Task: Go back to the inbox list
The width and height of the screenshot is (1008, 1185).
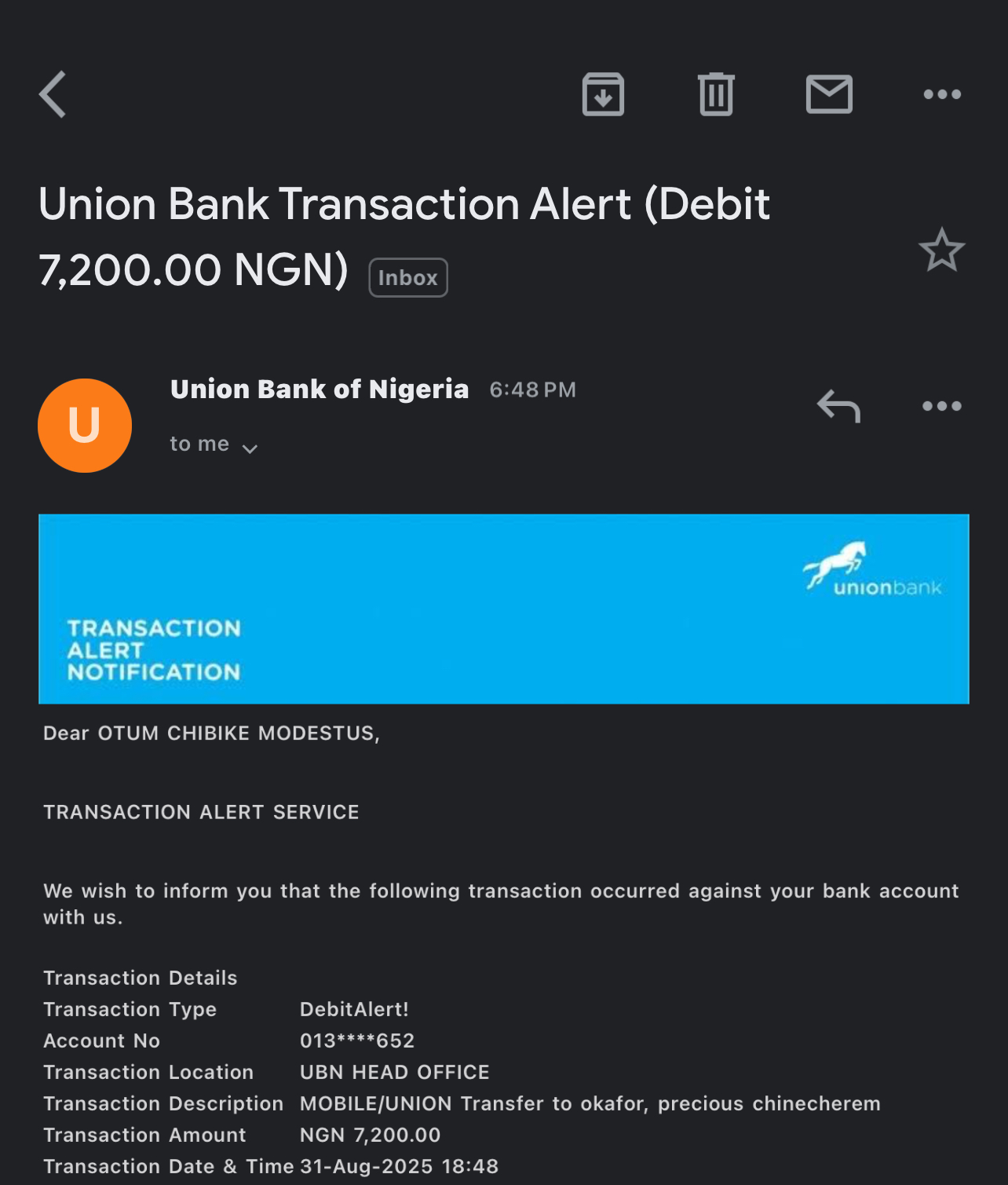Action: [53, 94]
